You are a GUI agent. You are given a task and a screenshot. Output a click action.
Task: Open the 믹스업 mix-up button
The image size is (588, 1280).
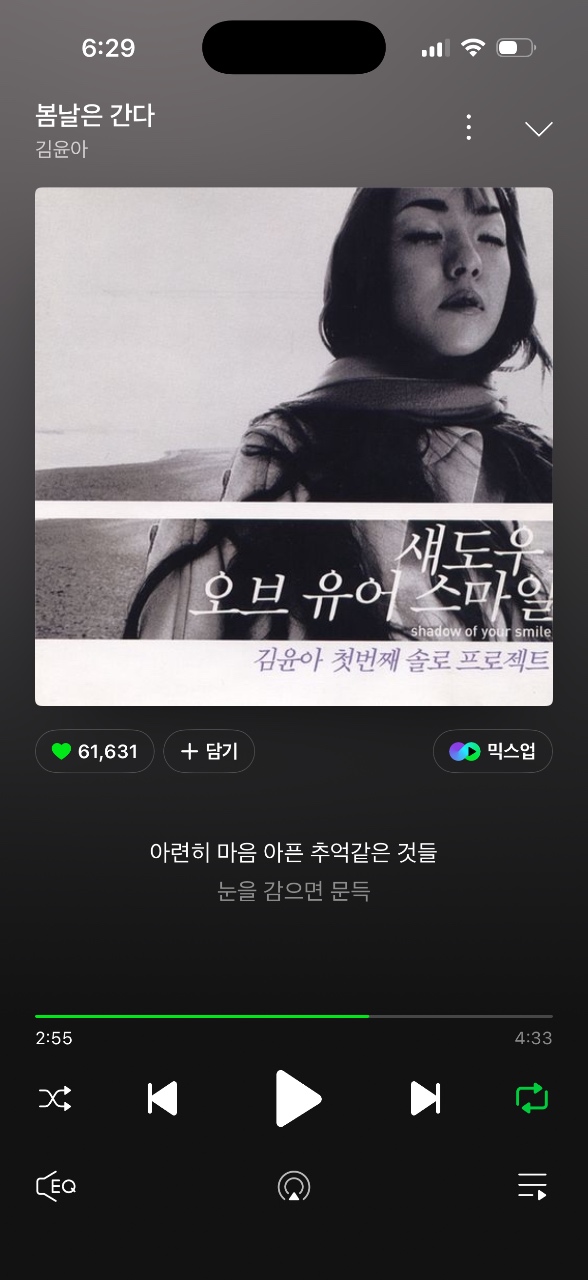click(x=492, y=751)
